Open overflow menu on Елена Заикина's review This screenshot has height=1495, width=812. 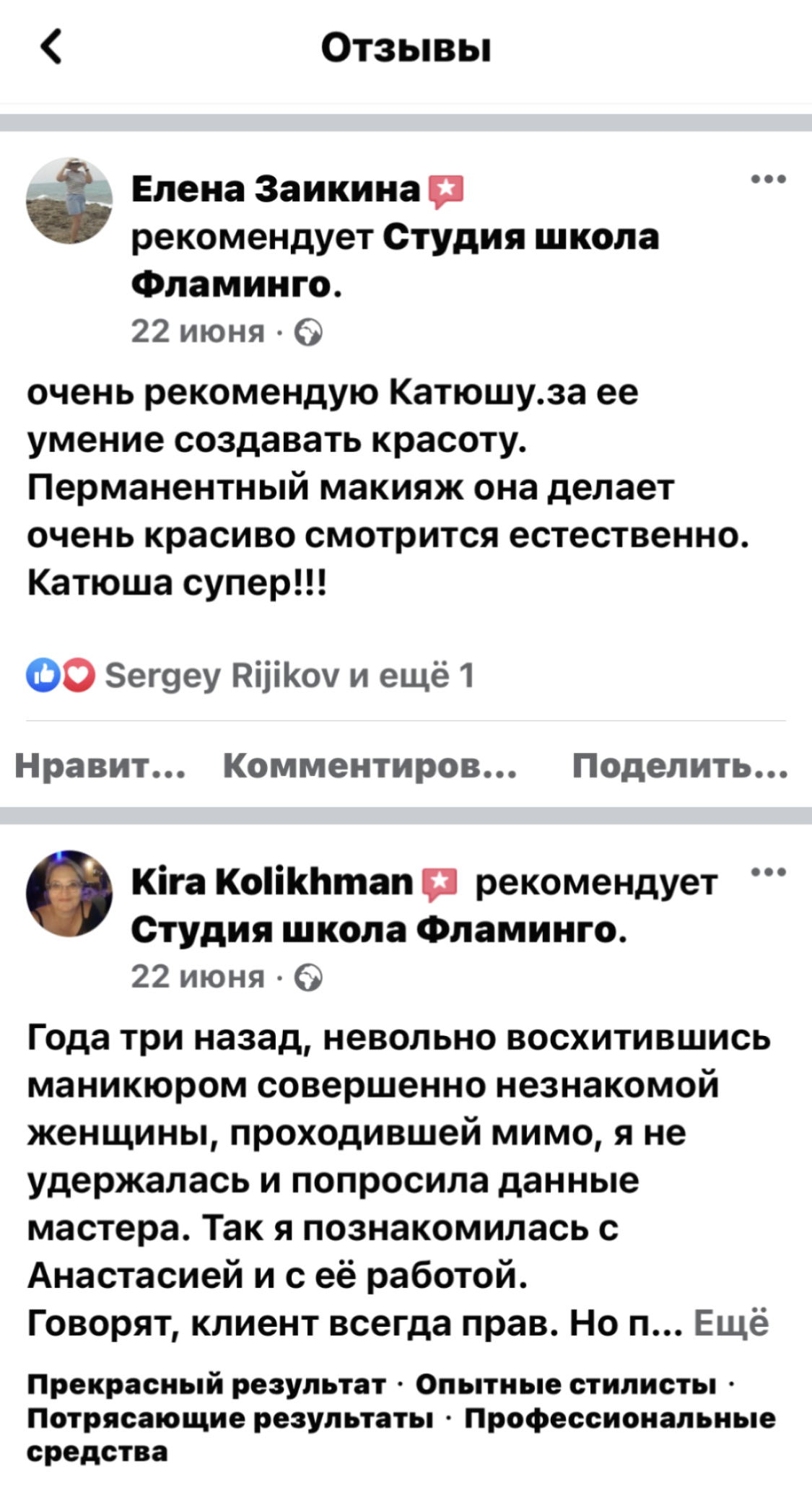click(768, 179)
